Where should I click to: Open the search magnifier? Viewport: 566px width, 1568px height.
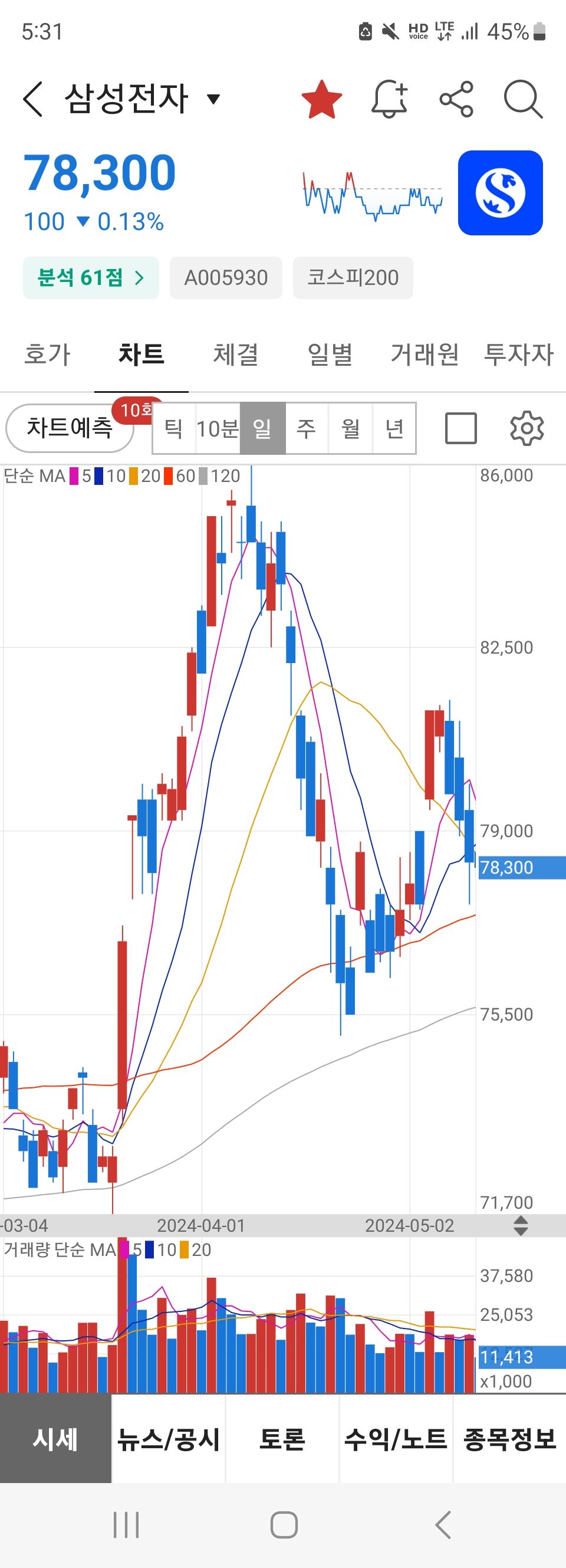(x=523, y=99)
